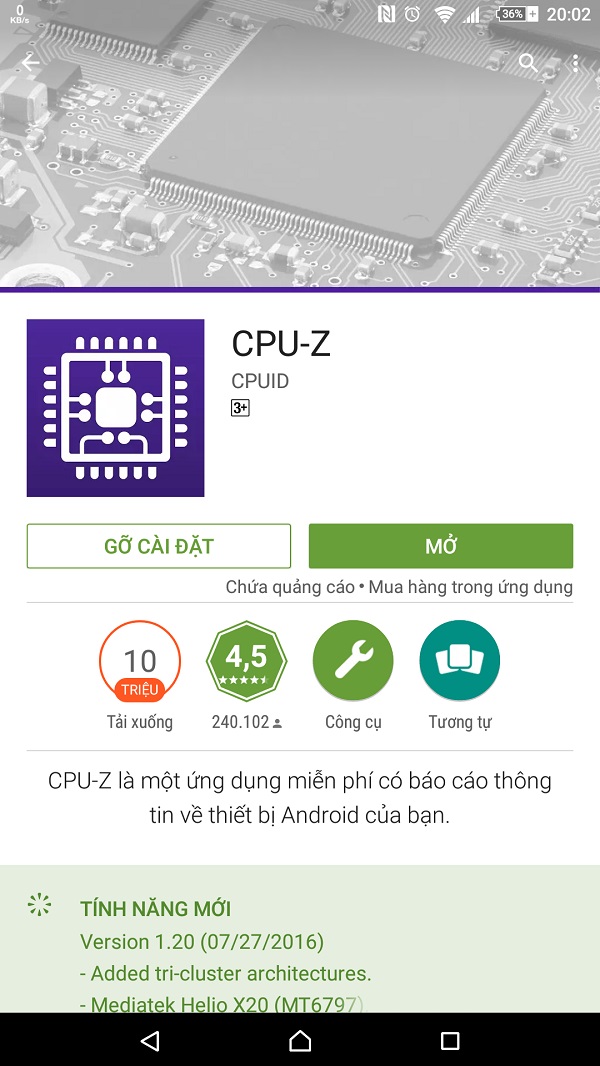Expand the TÍNH NĂNG MỚI section

coord(155,909)
